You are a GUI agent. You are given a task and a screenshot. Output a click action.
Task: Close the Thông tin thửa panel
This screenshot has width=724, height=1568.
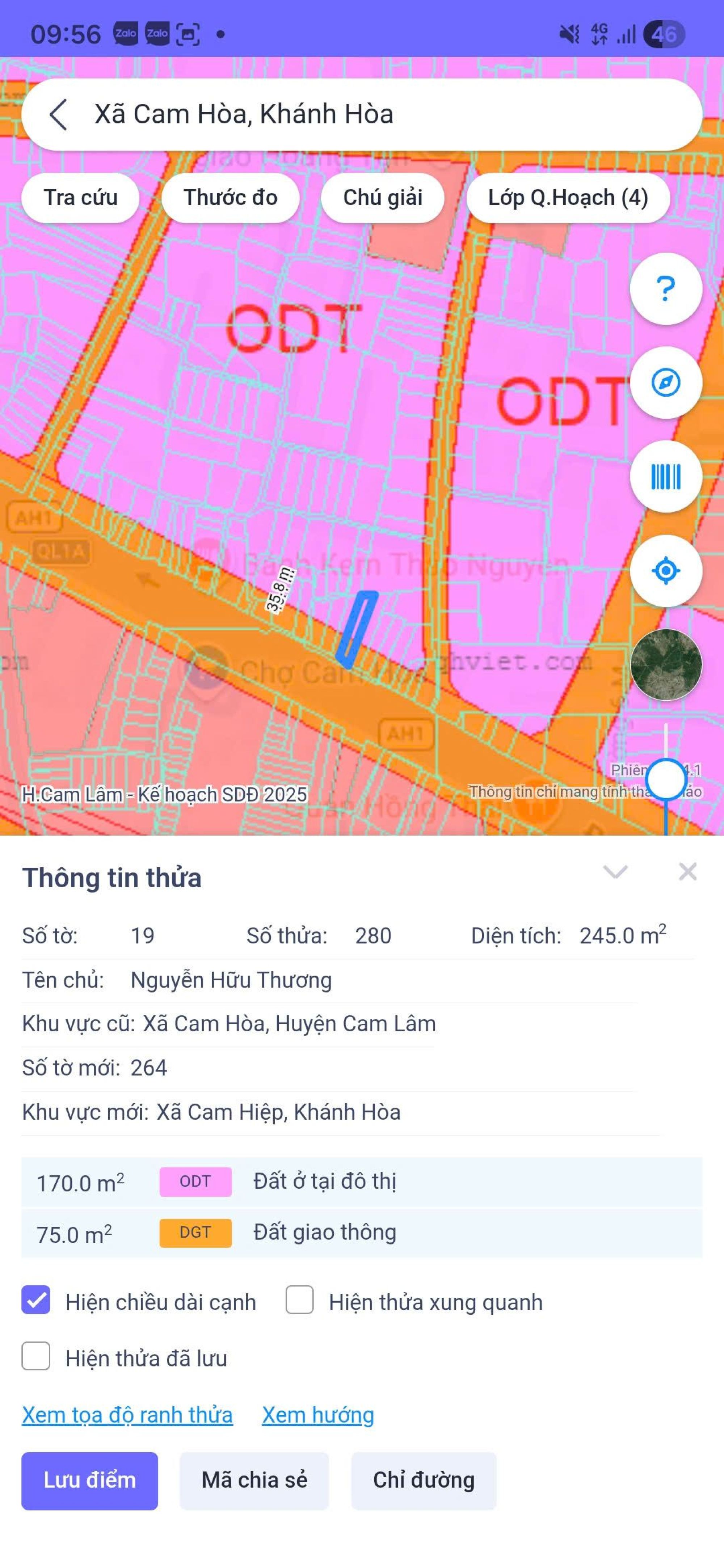687,872
